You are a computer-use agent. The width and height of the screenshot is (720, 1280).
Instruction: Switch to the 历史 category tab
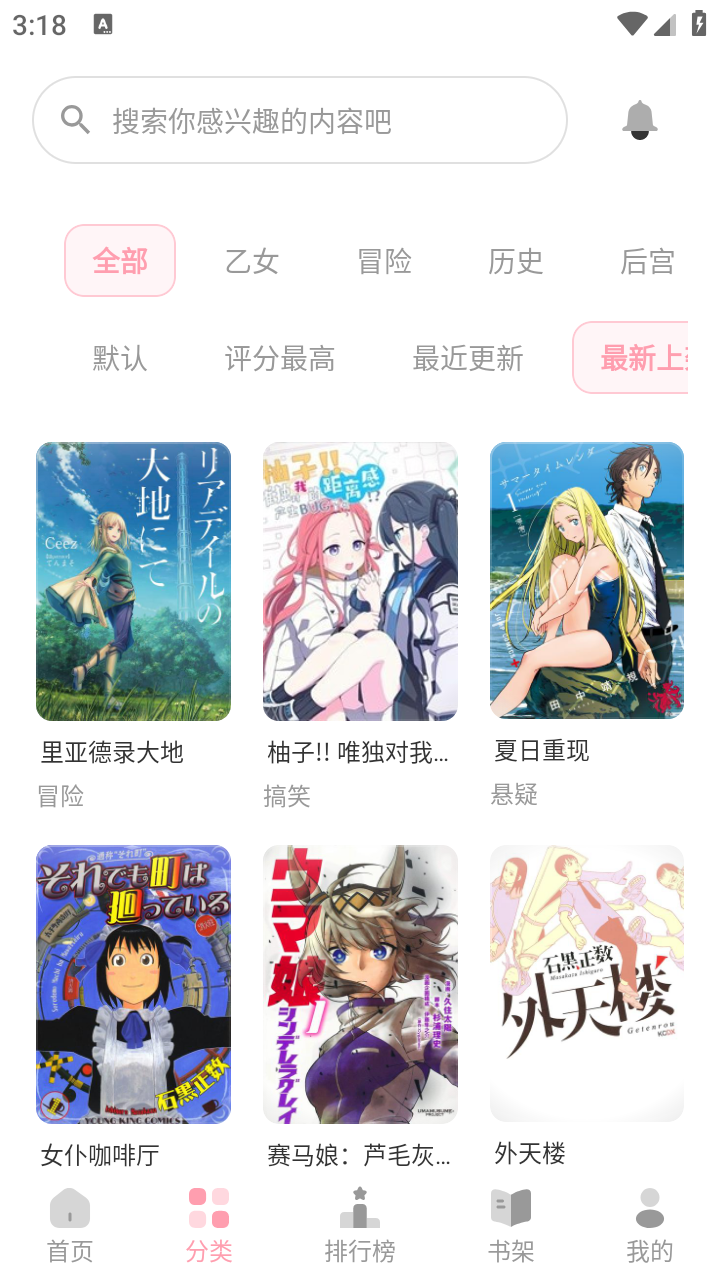[516, 260]
